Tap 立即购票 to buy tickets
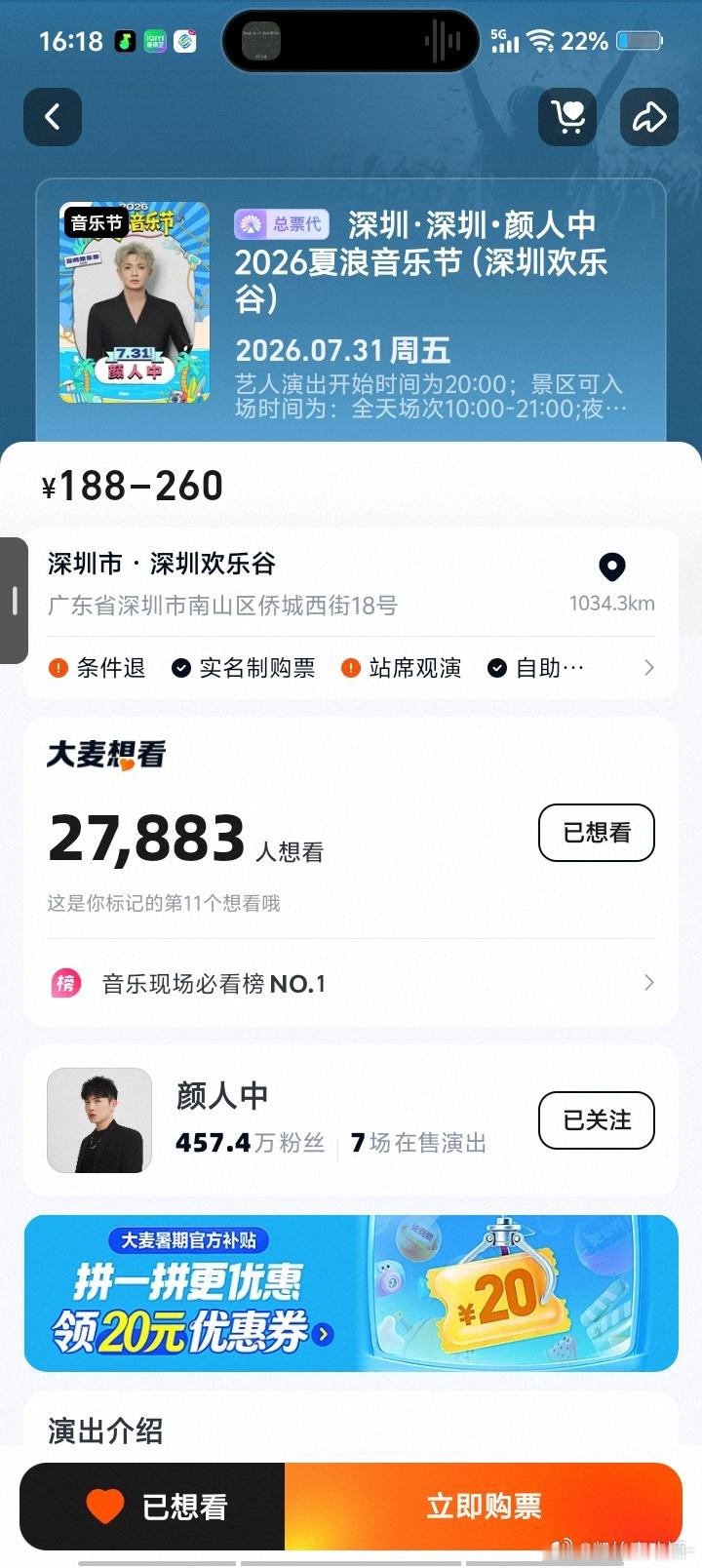 484,1507
